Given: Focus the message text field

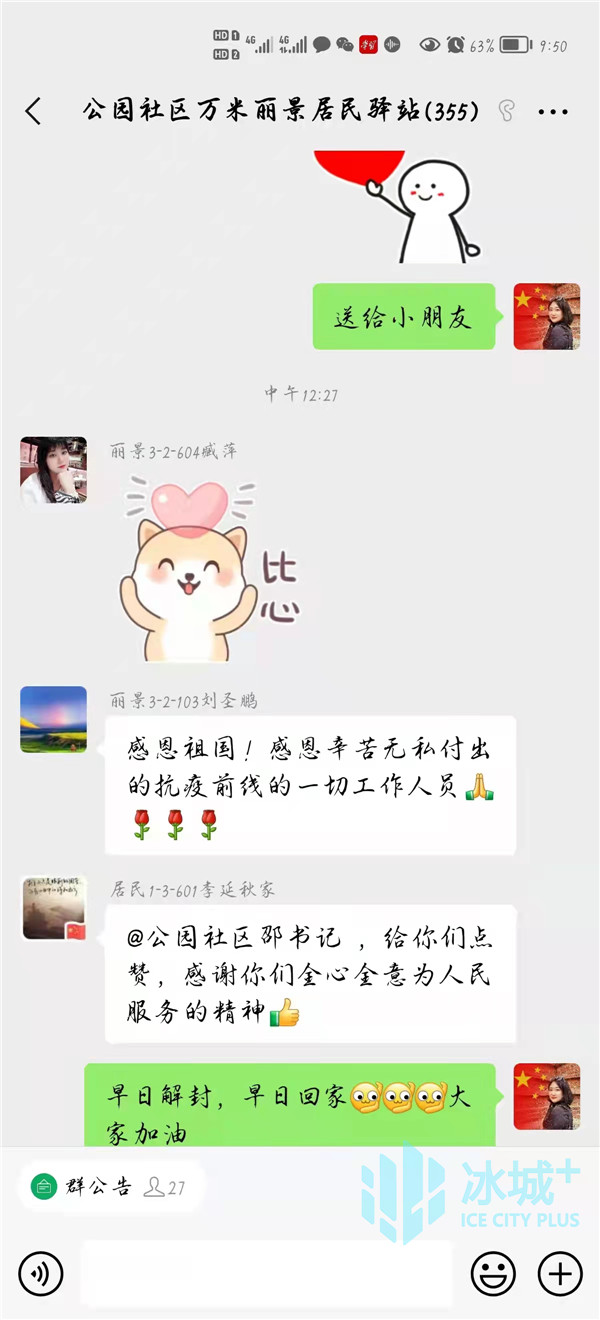Looking at the screenshot, I should [x=266, y=1273].
